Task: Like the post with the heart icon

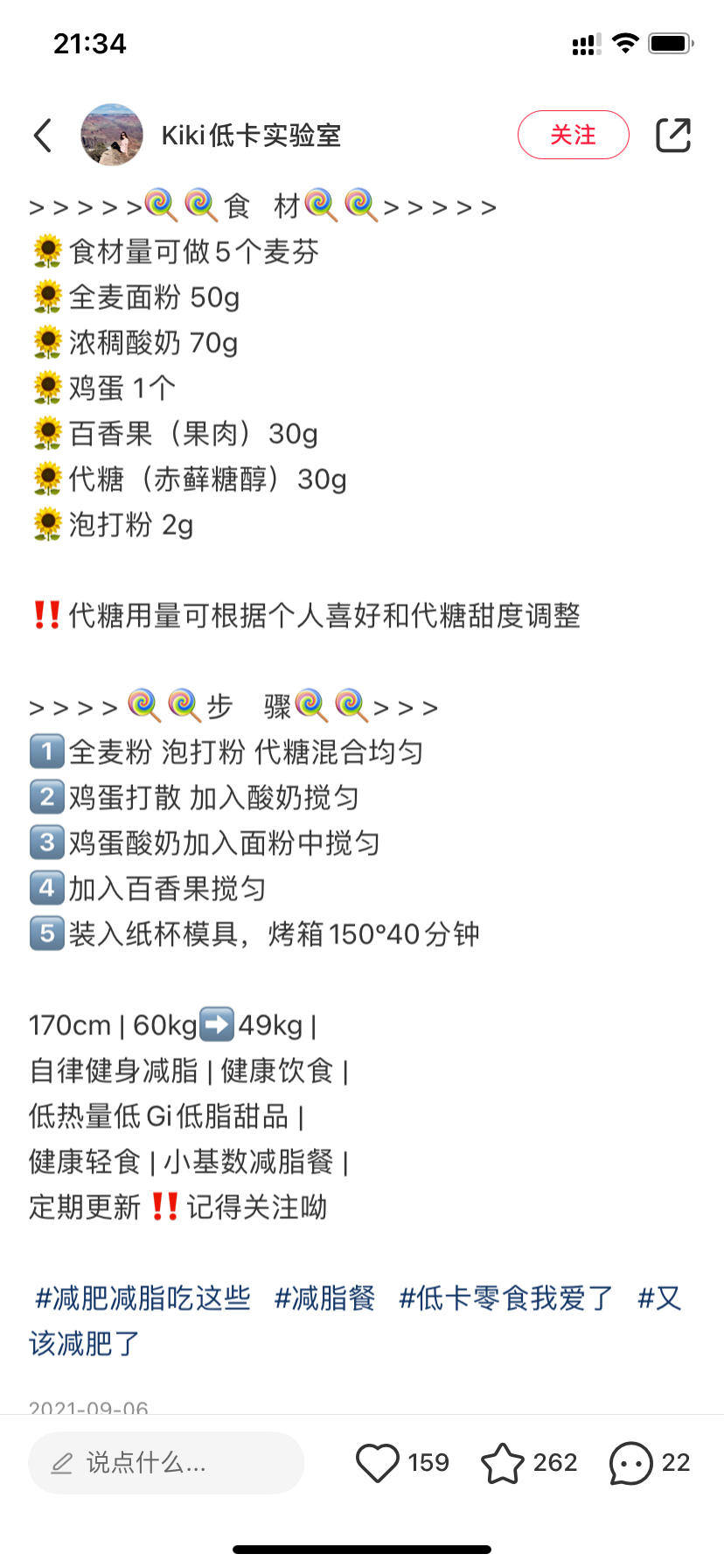Action: (378, 1462)
